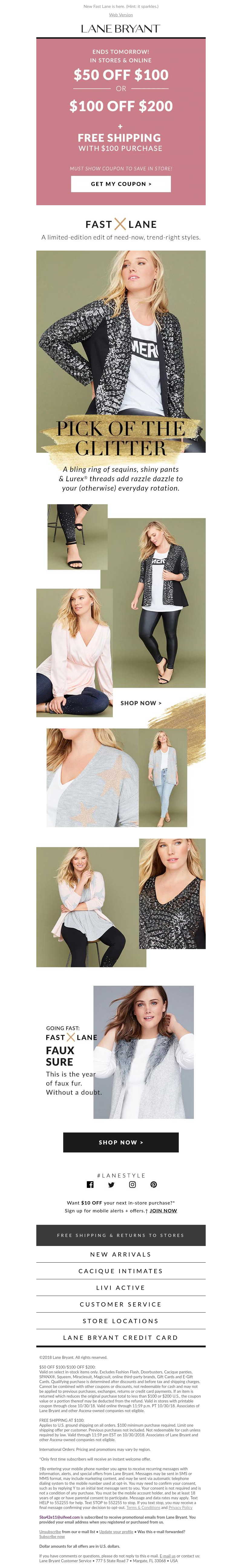The image size is (242, 1568).
Task: View Store Locations
Action: [120, 1321]
